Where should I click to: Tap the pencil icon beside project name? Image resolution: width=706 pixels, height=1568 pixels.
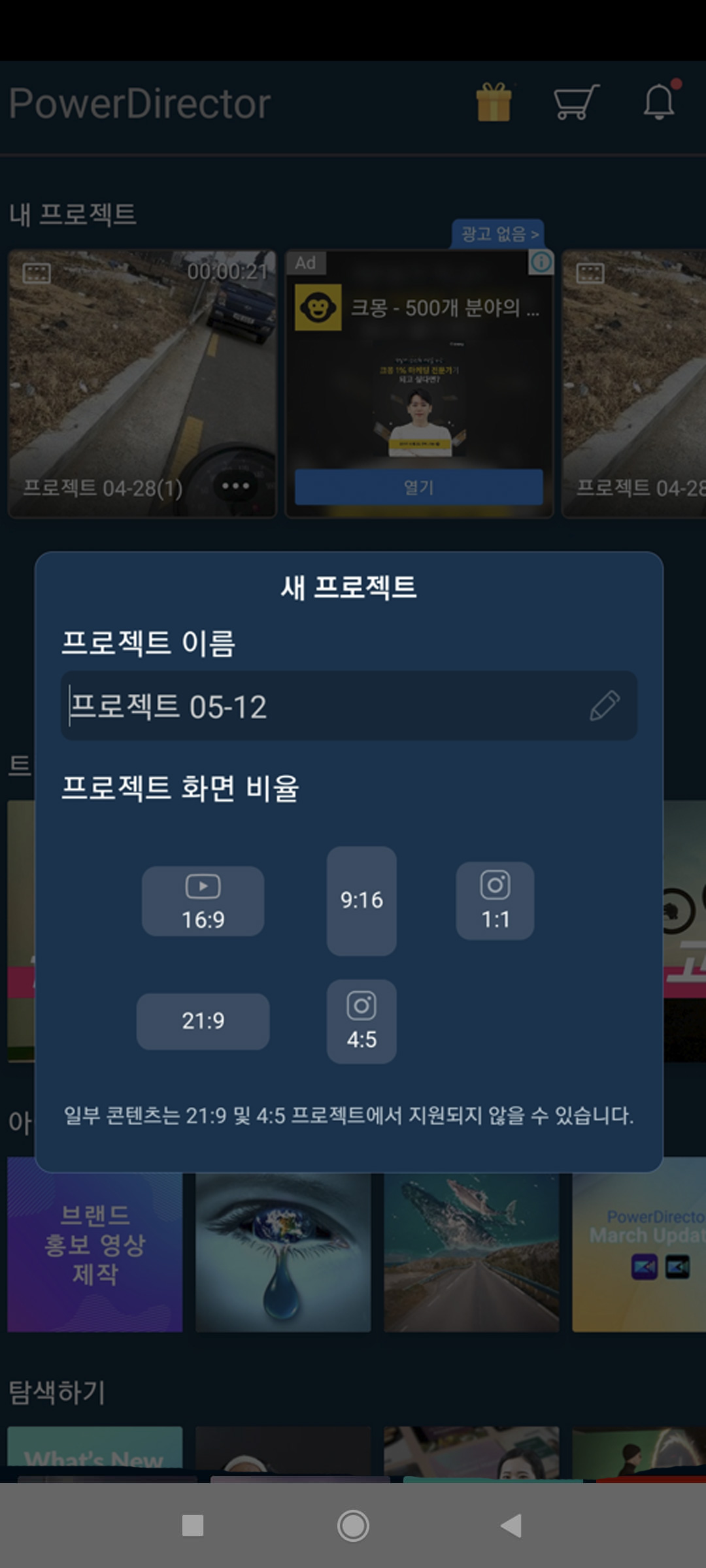[x=604, y=706]
